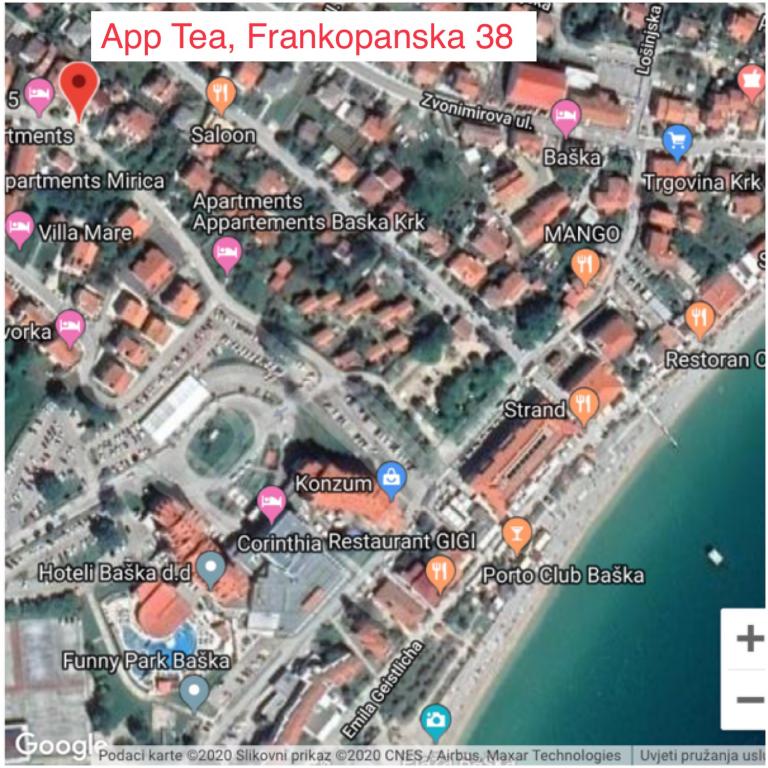Open the Uvjeti pružanja usluge link
Screen dimensions: 768x768
[701, 755]
